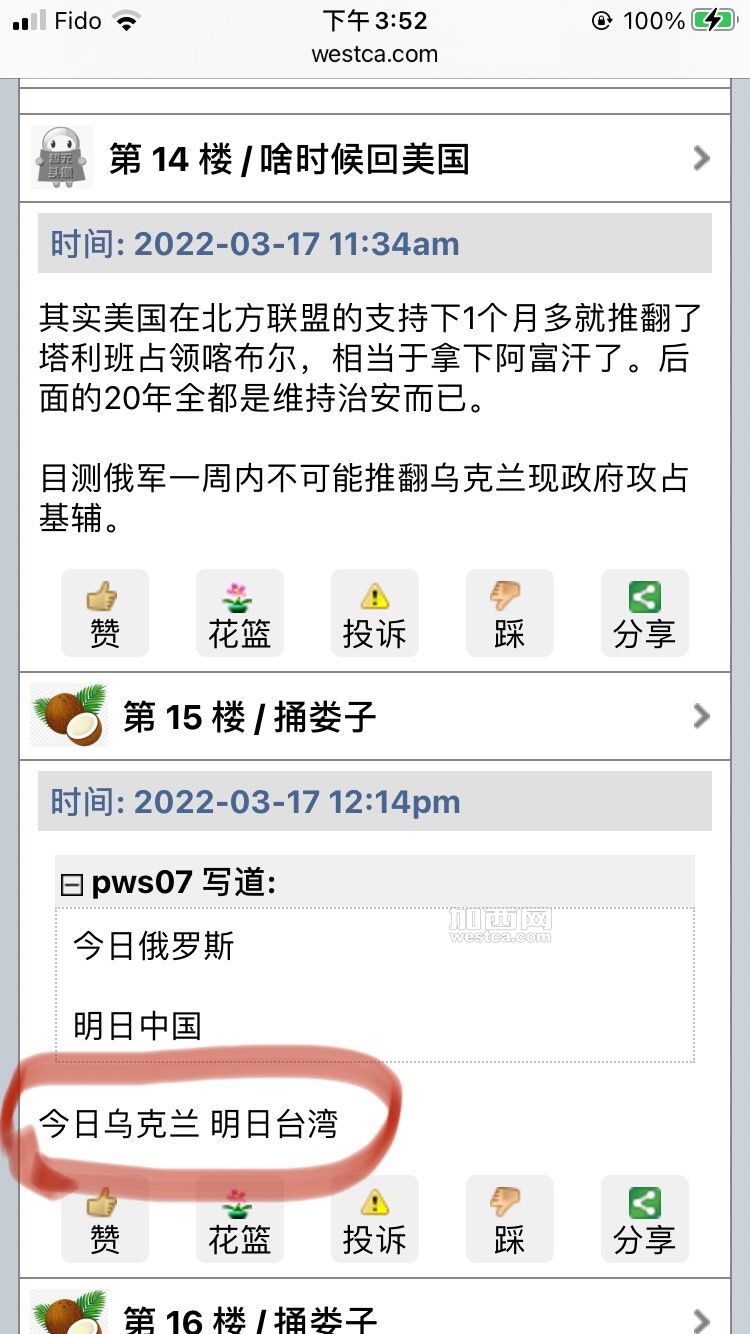This screenshot has width=750, height=1334.
Task: Send 花篮 to the floor 15 post
Action: [239, 1219]
